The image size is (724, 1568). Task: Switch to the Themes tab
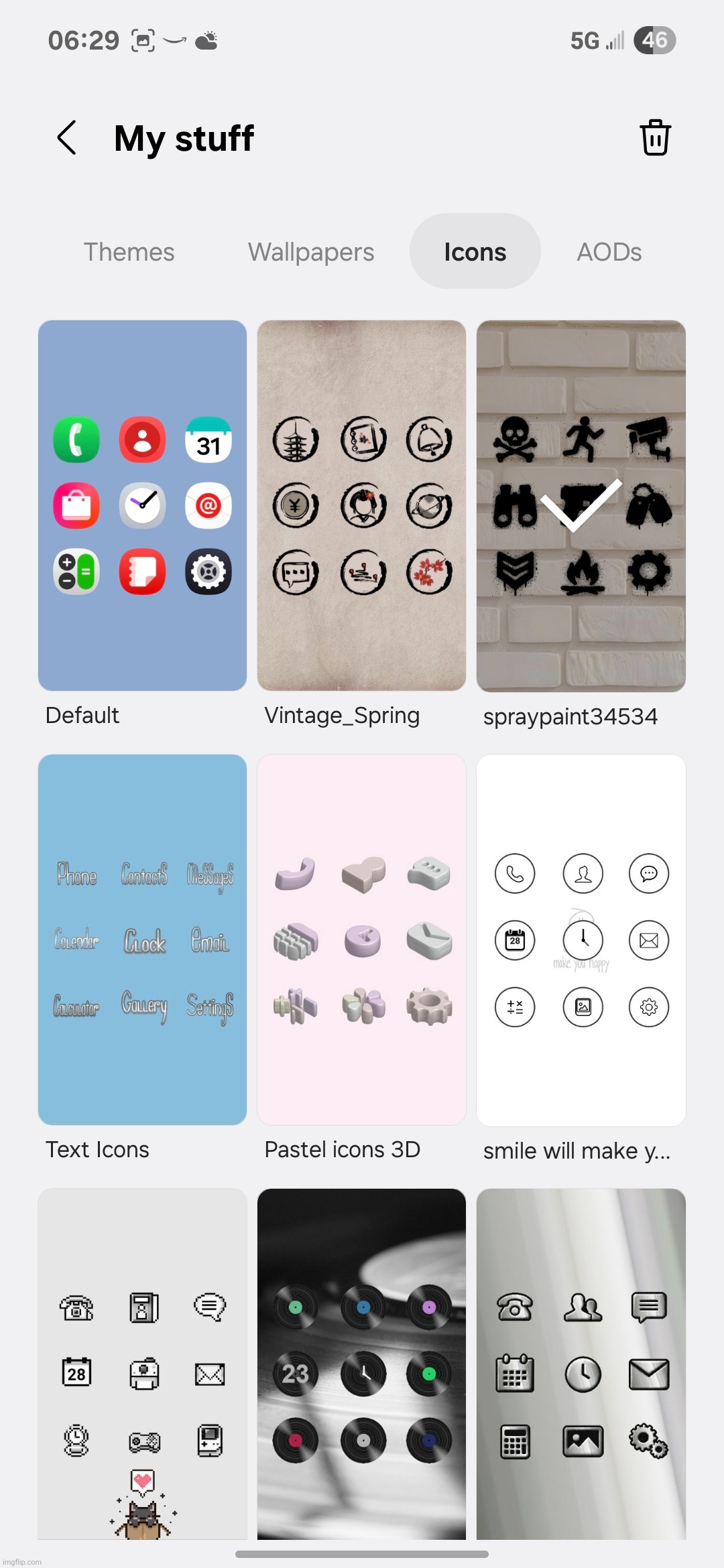coord(129,252)
